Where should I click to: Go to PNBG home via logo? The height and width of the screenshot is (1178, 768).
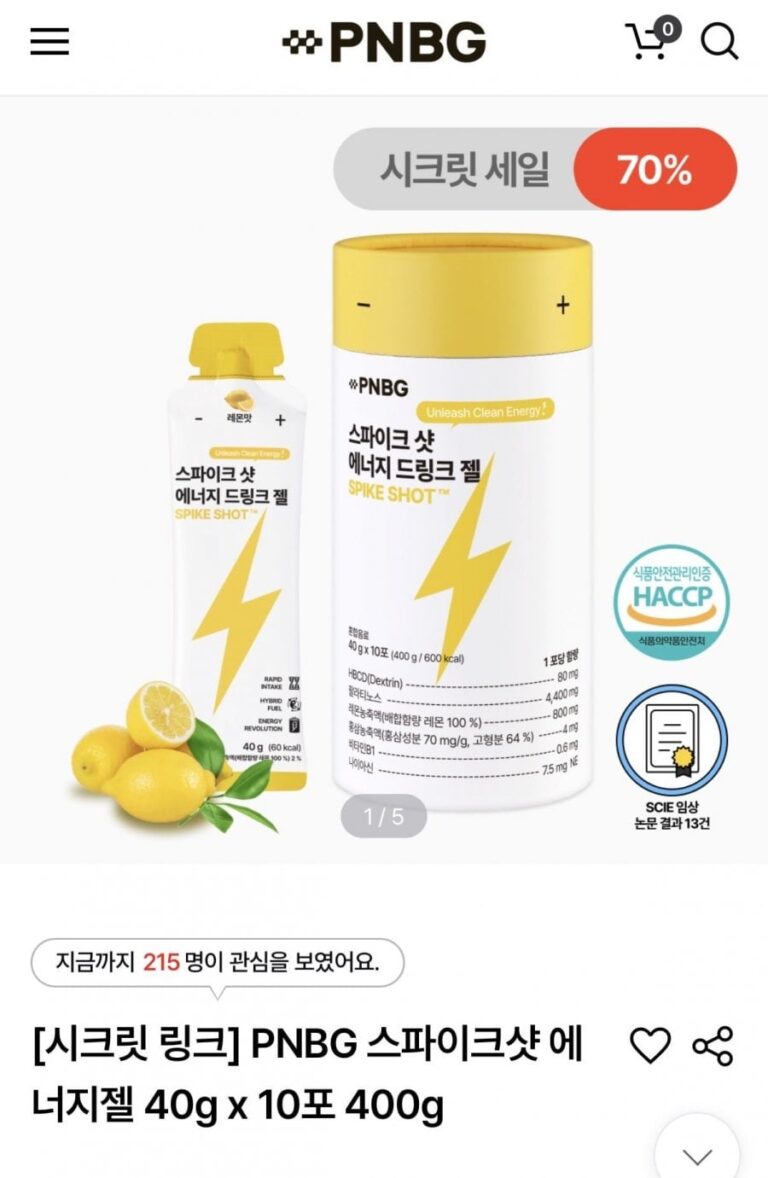(x=384, y=42)
